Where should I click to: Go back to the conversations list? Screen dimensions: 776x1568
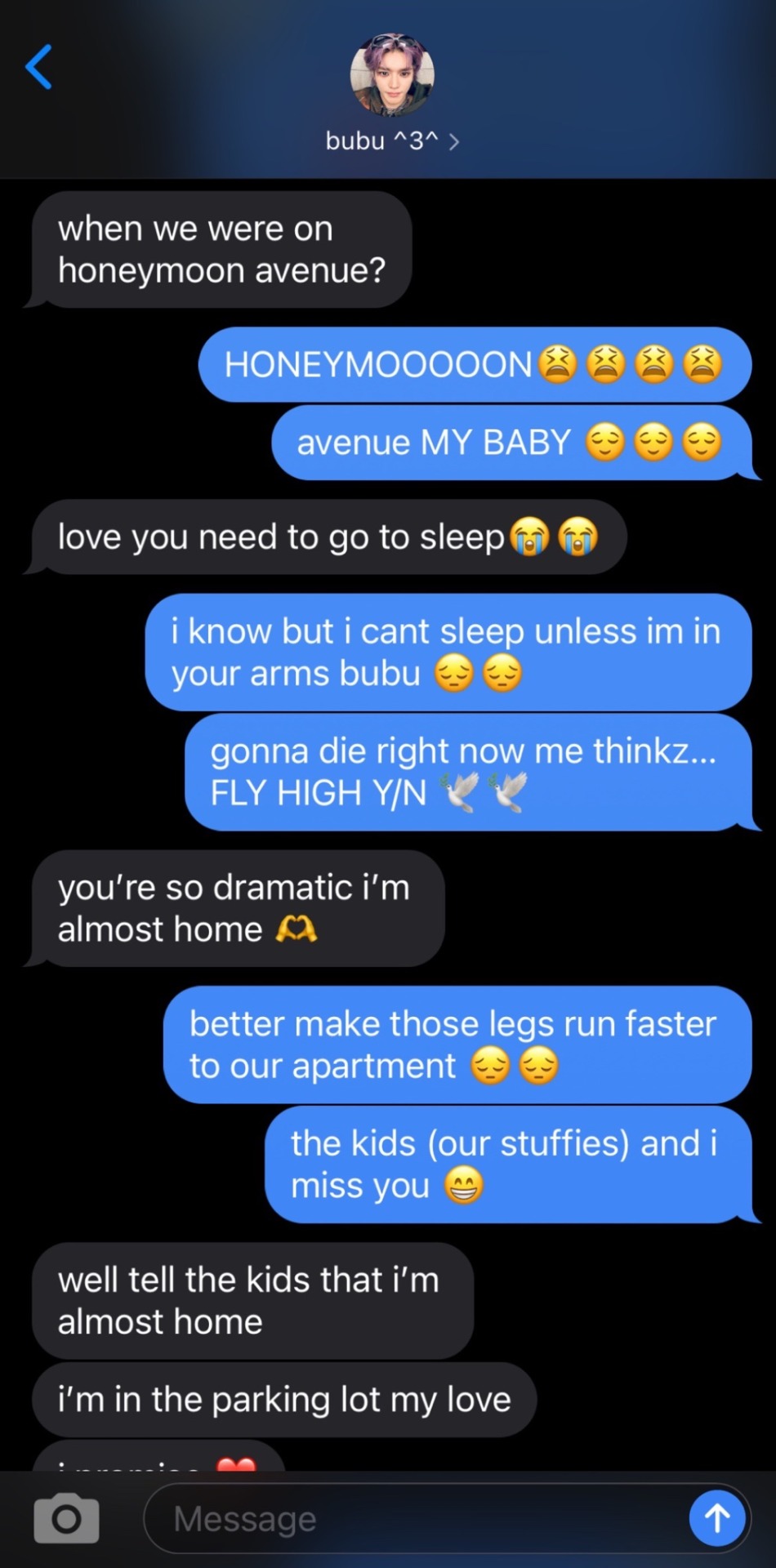click(x=38, y=67)
